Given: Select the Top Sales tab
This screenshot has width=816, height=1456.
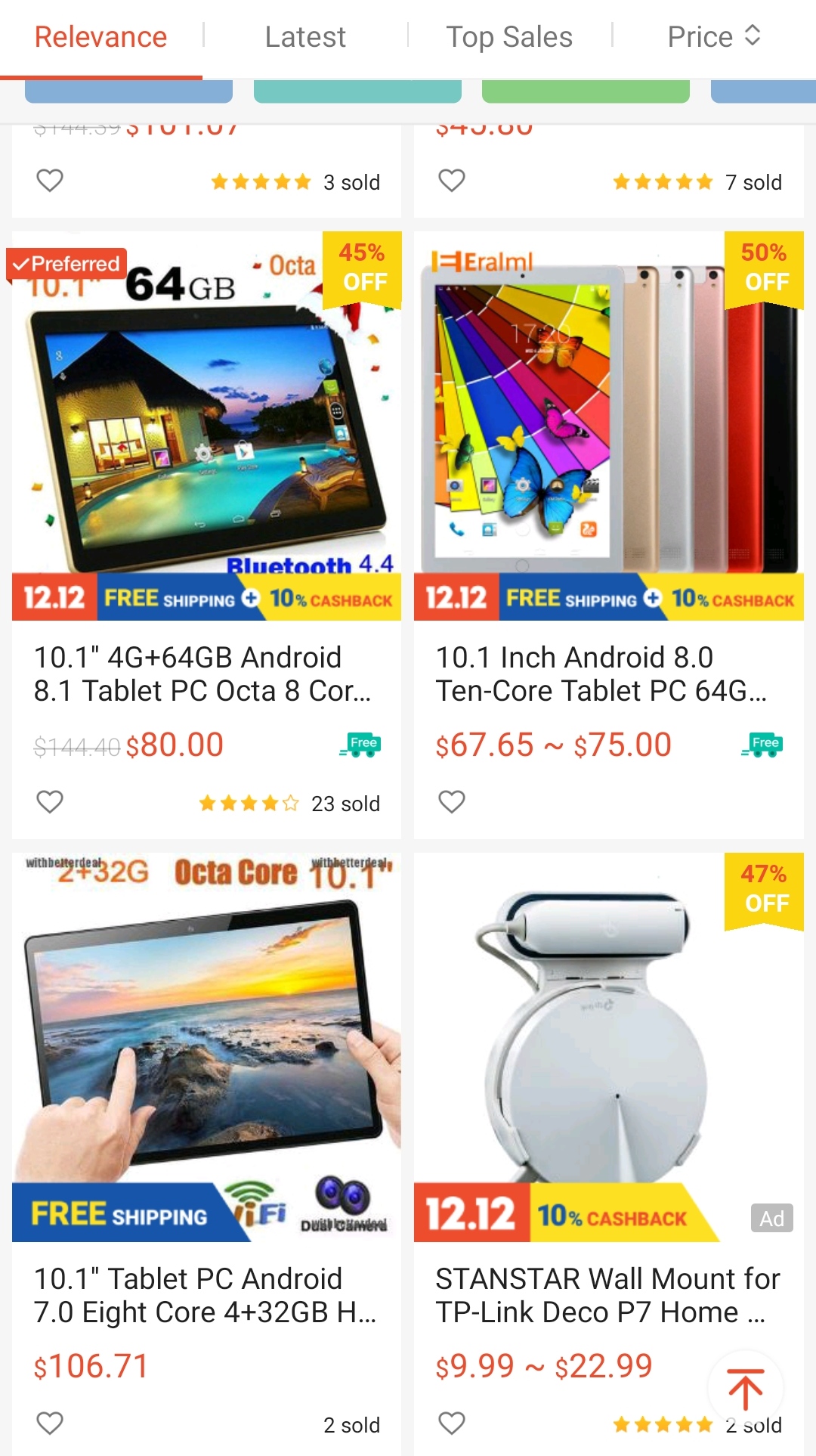Looking at the screenshot, I should point(509,37).
